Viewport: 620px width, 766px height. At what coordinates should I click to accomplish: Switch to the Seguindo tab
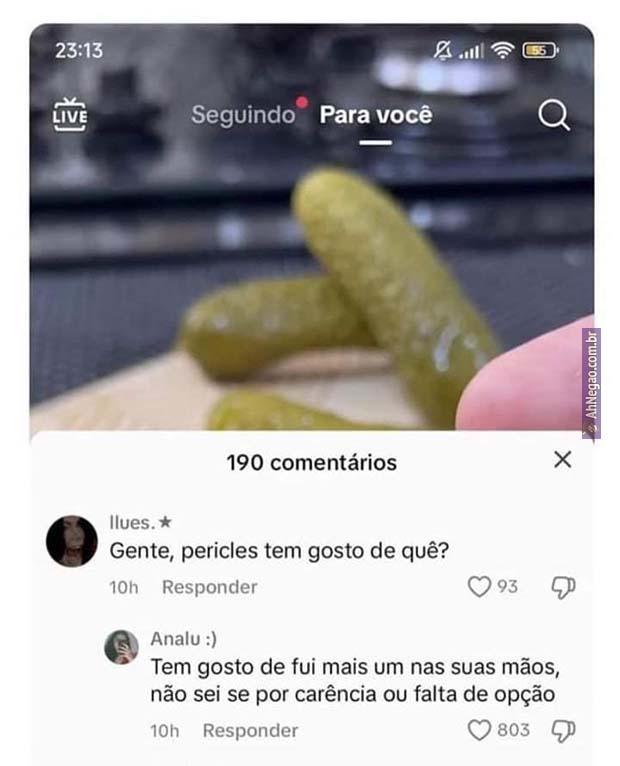point(243,114)
